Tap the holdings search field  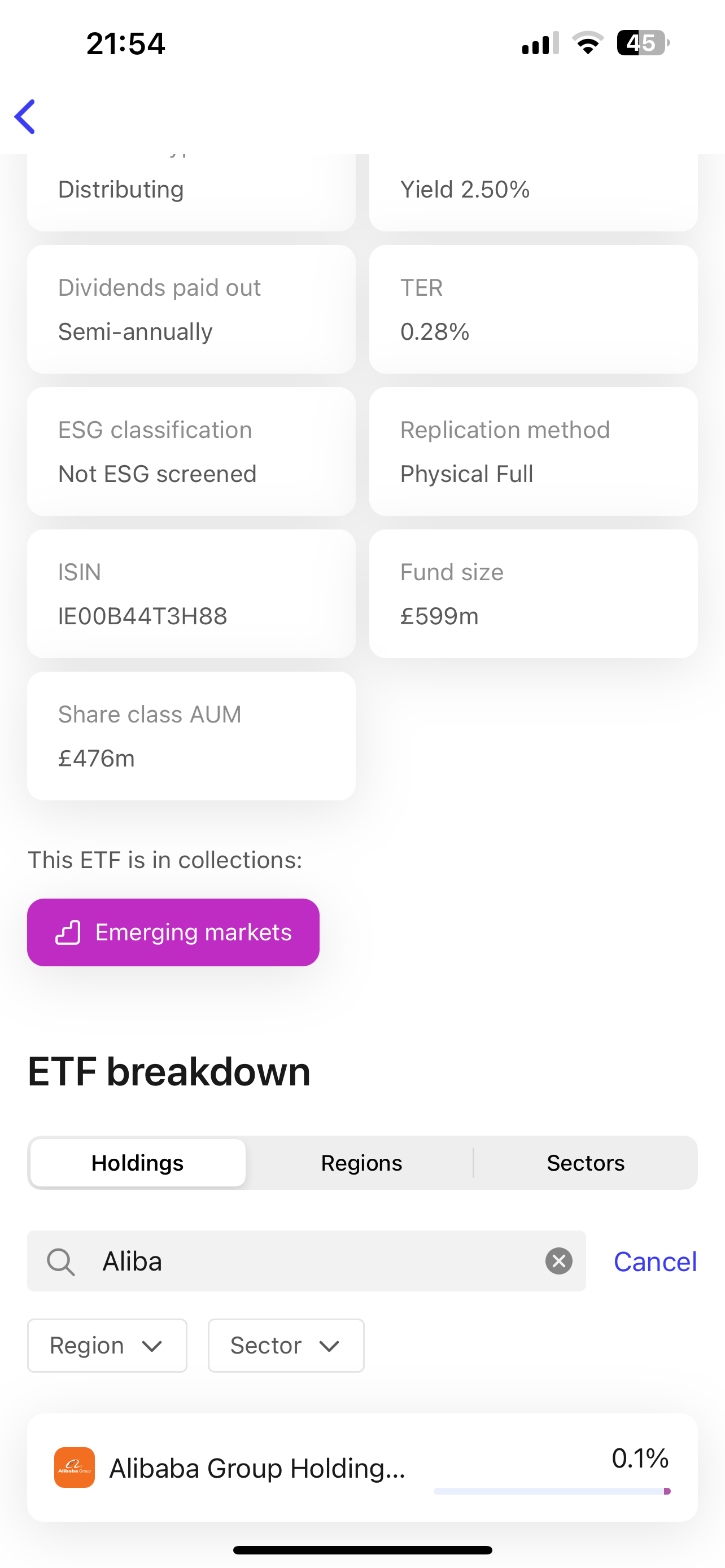pyautogui.click(x=304, y=1261)
